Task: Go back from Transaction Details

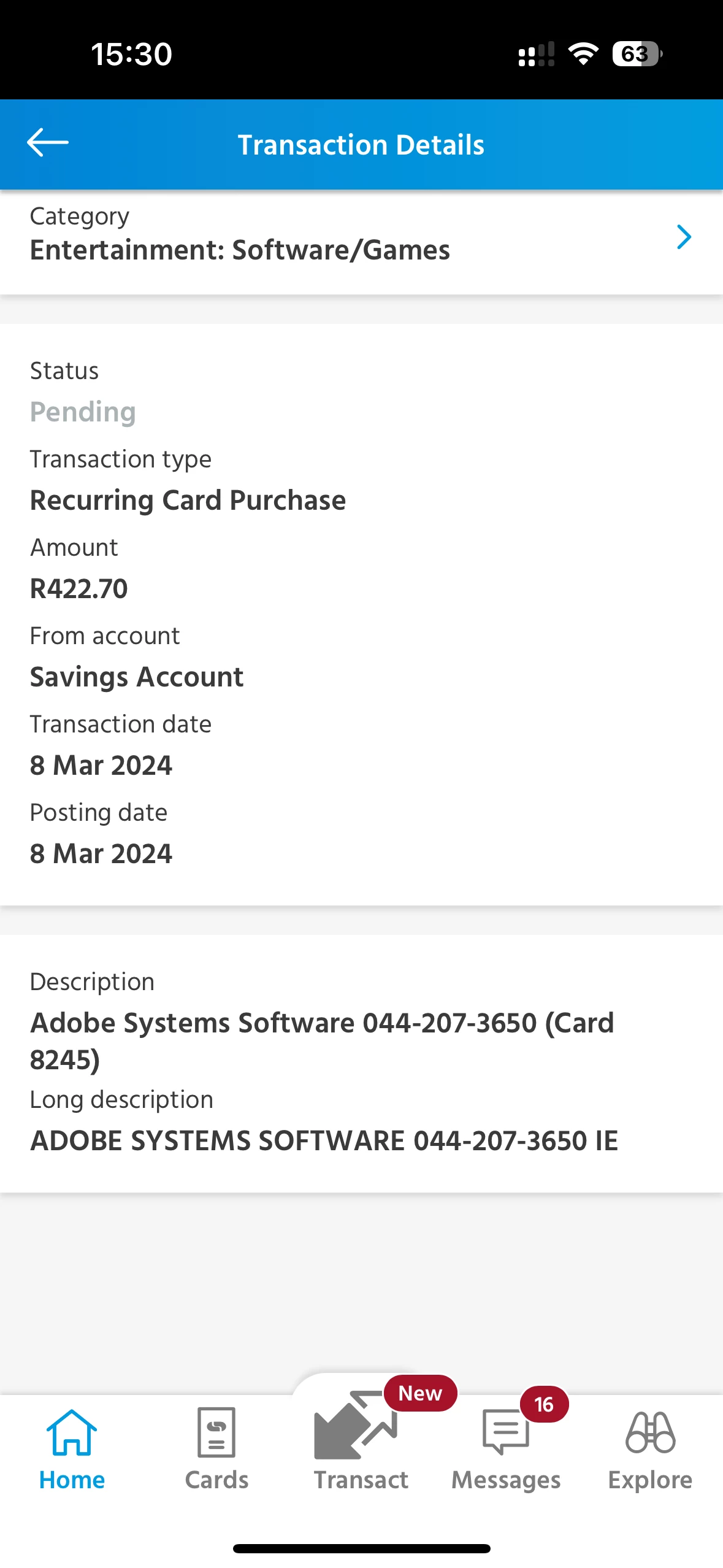Action: (x=48, y=143)
